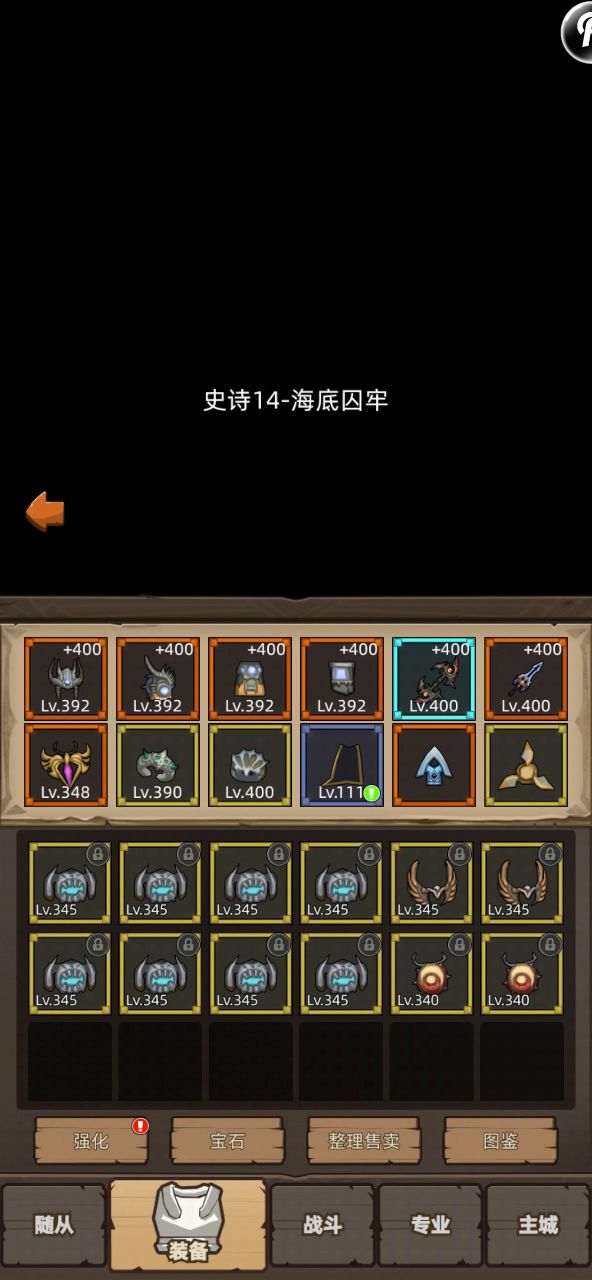Screen dimensions: 592x1280
Task: Tap the floating round button at top right
Action: pyautogui.click(x=580, y=32)
